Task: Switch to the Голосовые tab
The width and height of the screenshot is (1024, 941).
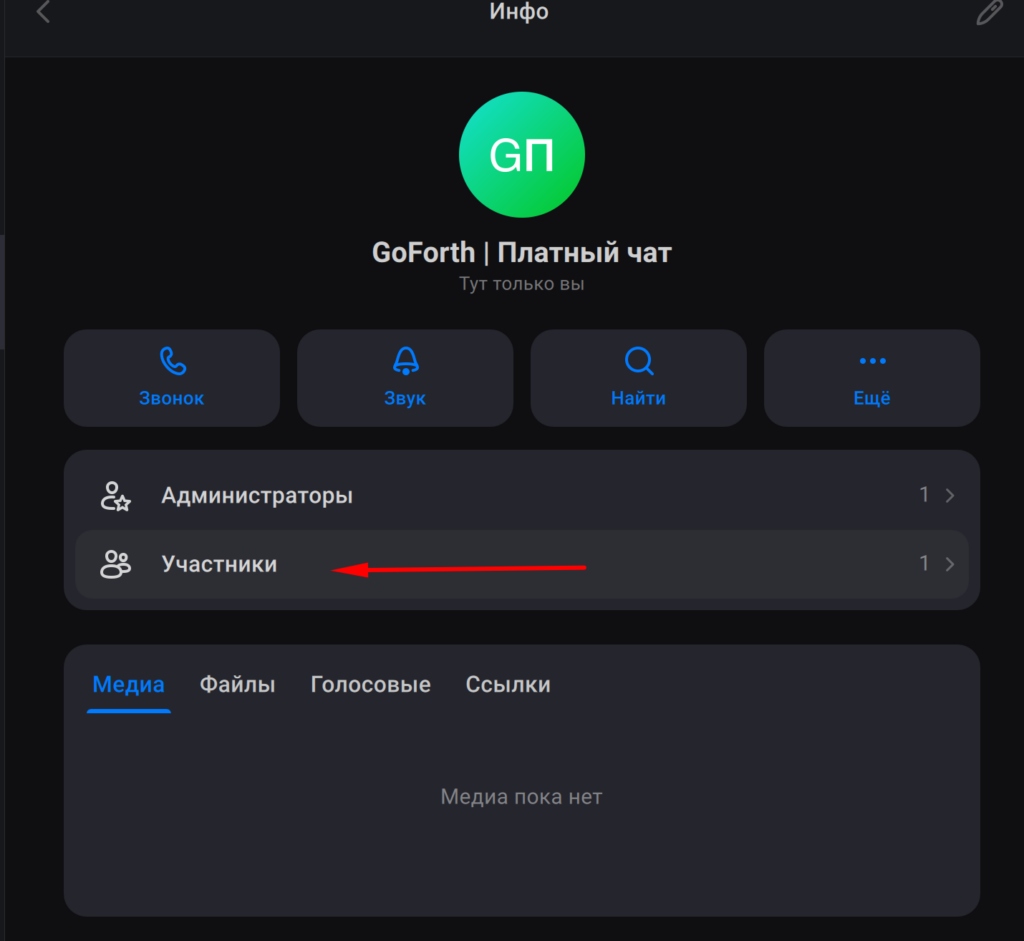Action: coord(370,685)
